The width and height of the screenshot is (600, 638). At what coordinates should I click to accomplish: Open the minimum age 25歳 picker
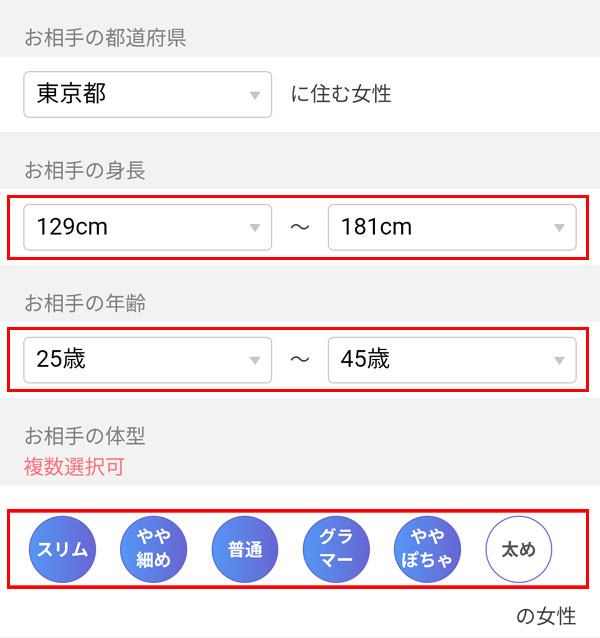pos(147,360)
